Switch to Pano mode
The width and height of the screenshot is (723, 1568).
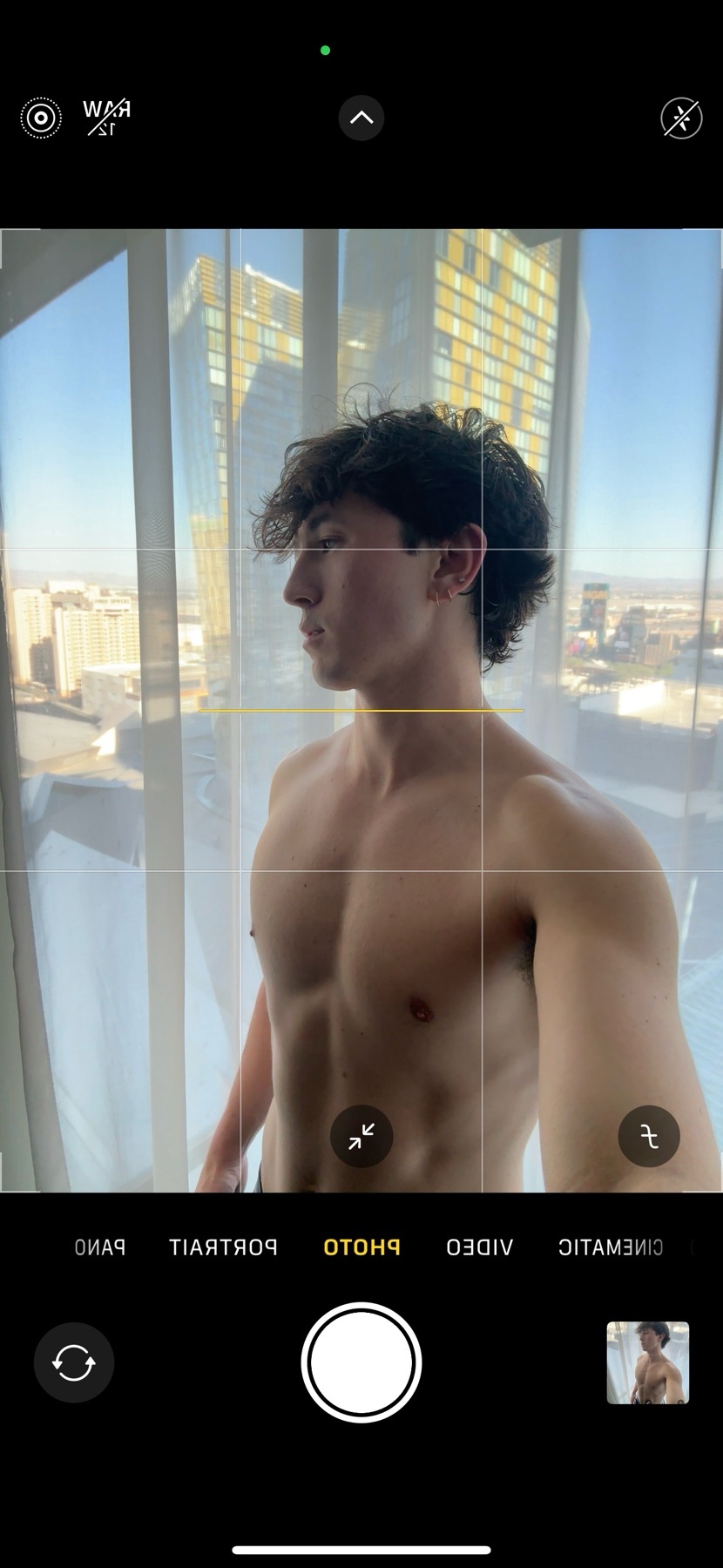pos(100,1247)
